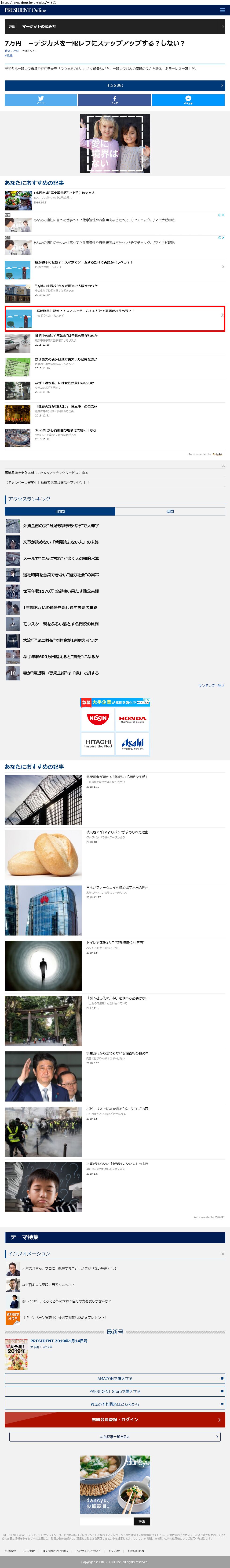
Task: Open article 日本がファーウェイを締め出す本当の理由
Action: pyautogui.click(x=117, y=888)
